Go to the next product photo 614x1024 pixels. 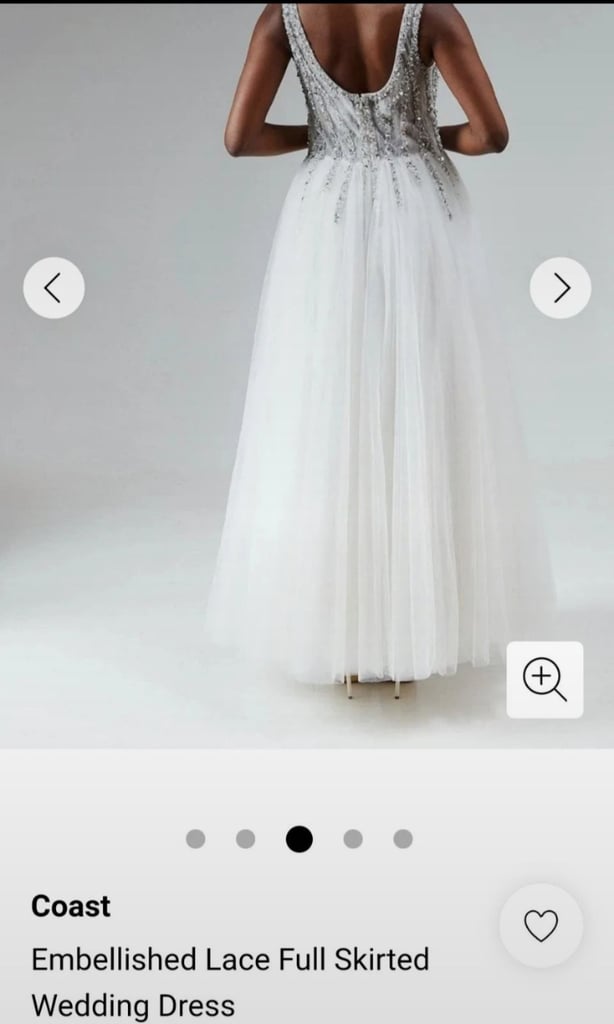tap(560, 288)
